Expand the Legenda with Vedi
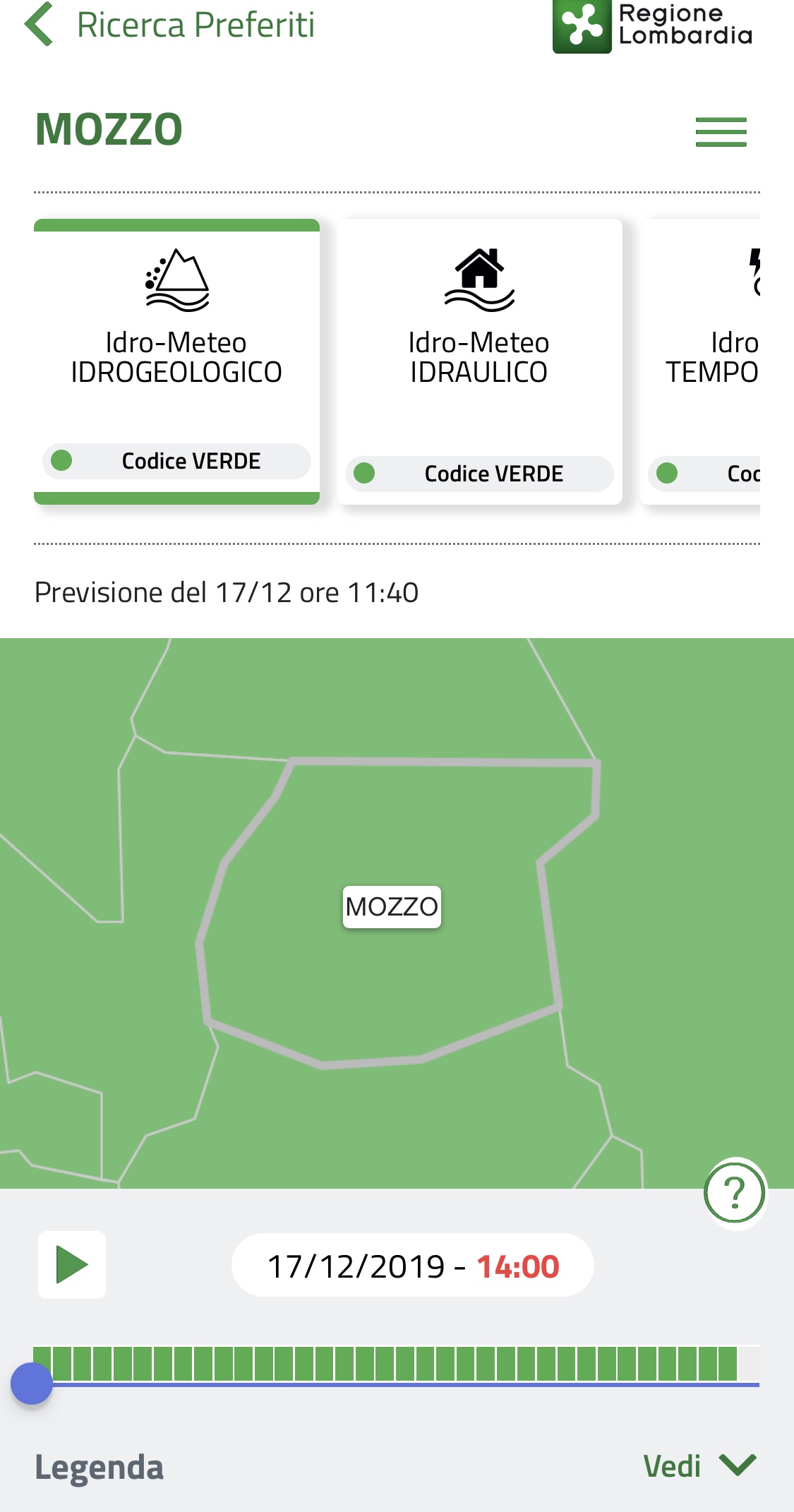794x1512 pixels. tap(699, 1466)
